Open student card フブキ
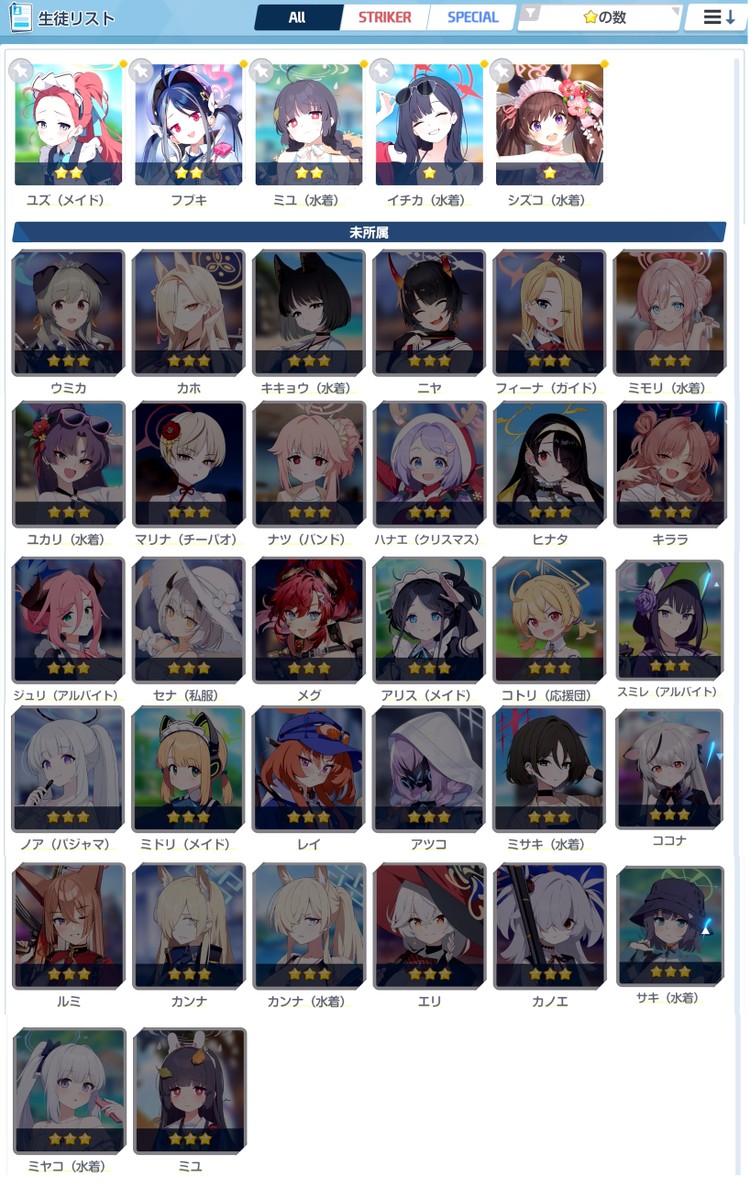750x1187 pixels. [x=189, y=125]
